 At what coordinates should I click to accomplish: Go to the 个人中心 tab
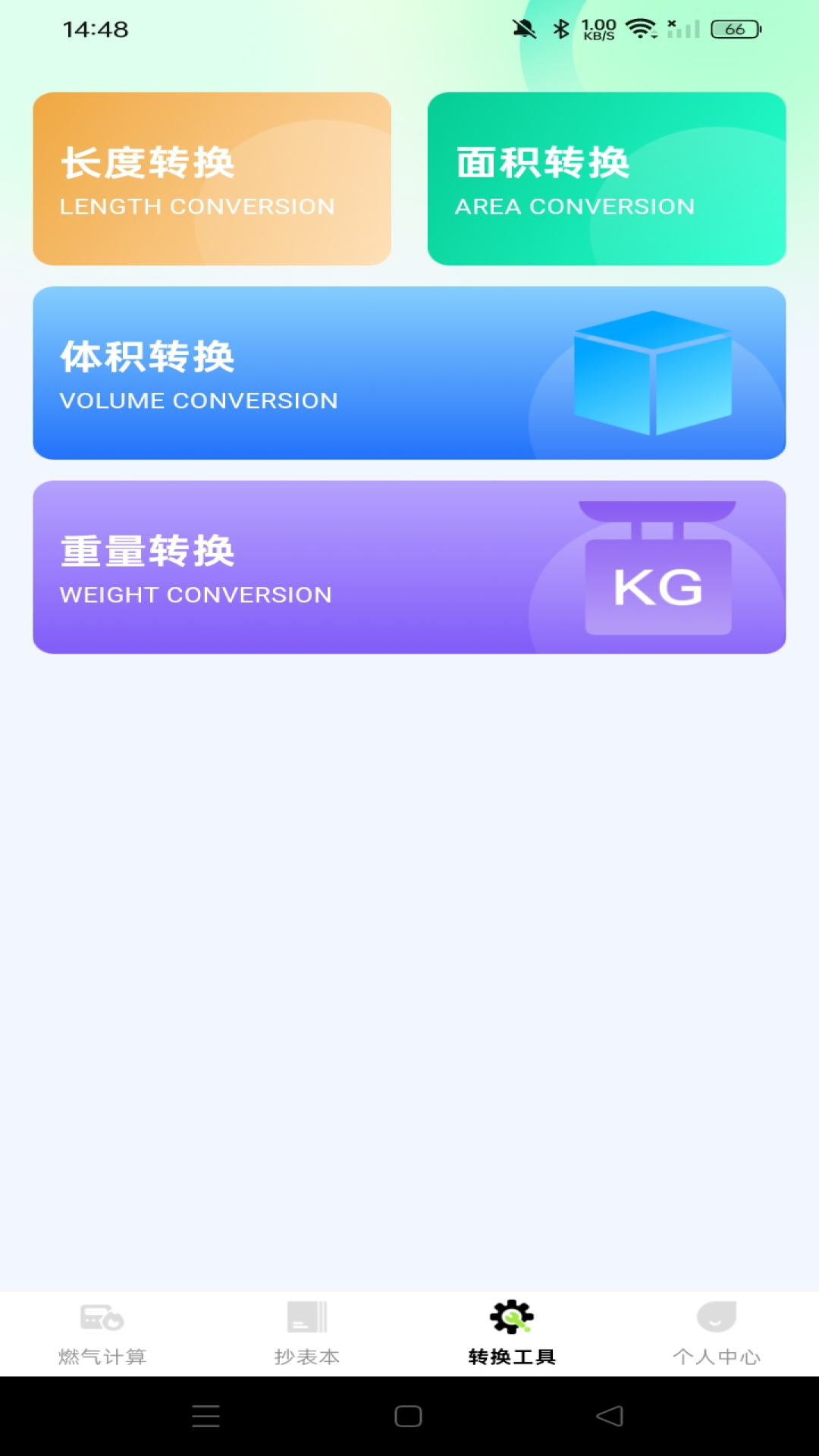click(716, 1334)
